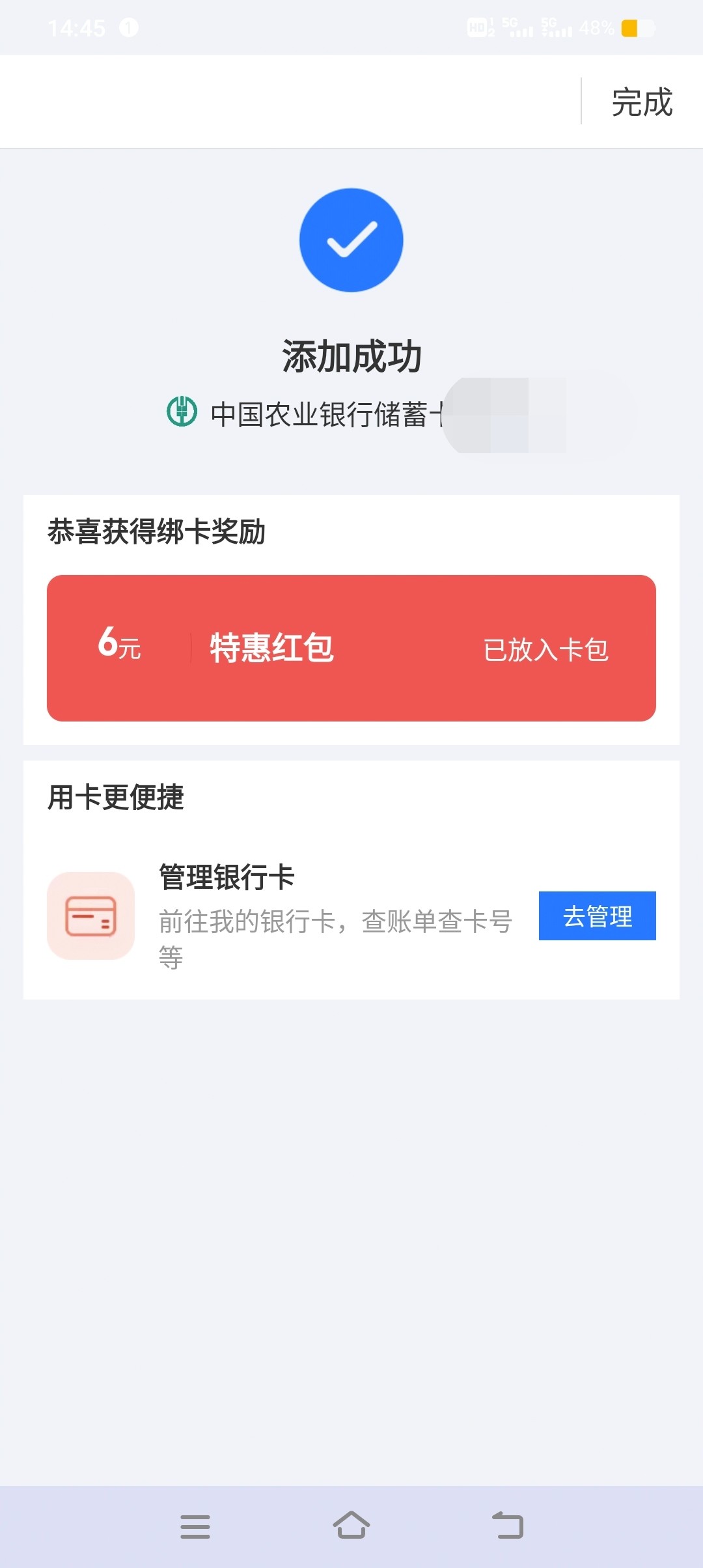Open the recent apps menu
This screenshot has height=1568, width=703.
195,1526
